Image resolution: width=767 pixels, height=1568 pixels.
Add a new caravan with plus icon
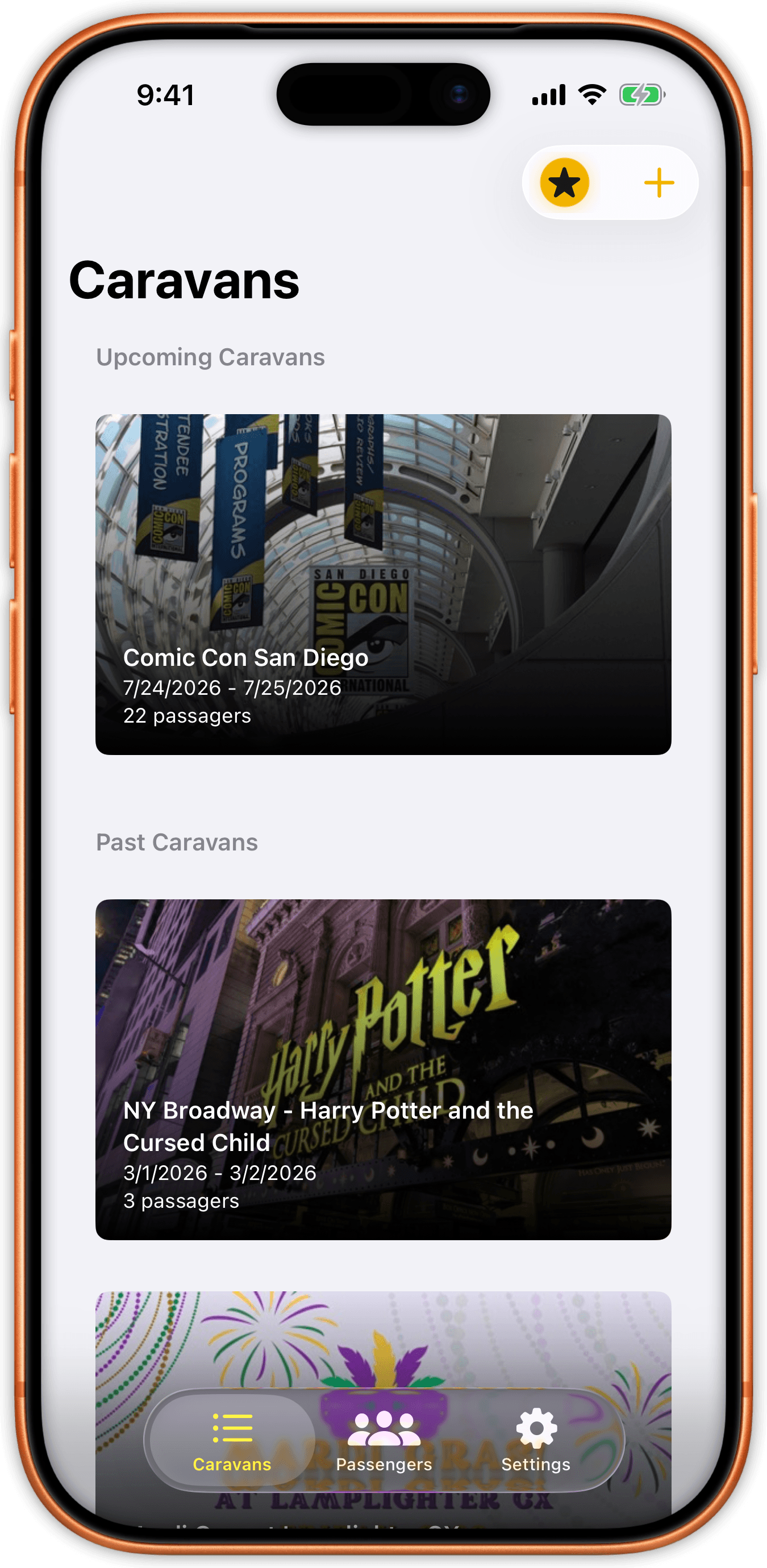[658, 182]
